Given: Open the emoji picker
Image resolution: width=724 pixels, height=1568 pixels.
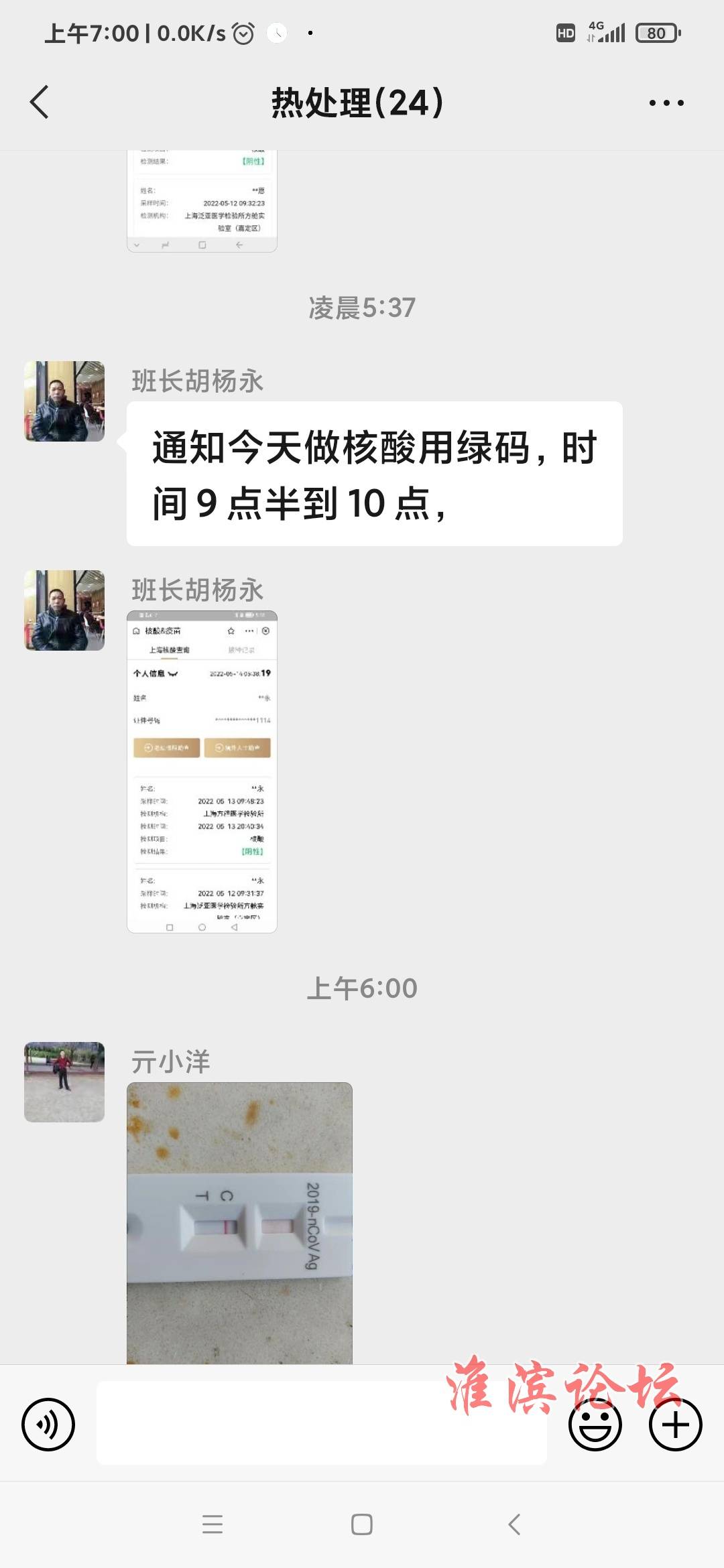Looking at the screenshot, I should 595,1425.
